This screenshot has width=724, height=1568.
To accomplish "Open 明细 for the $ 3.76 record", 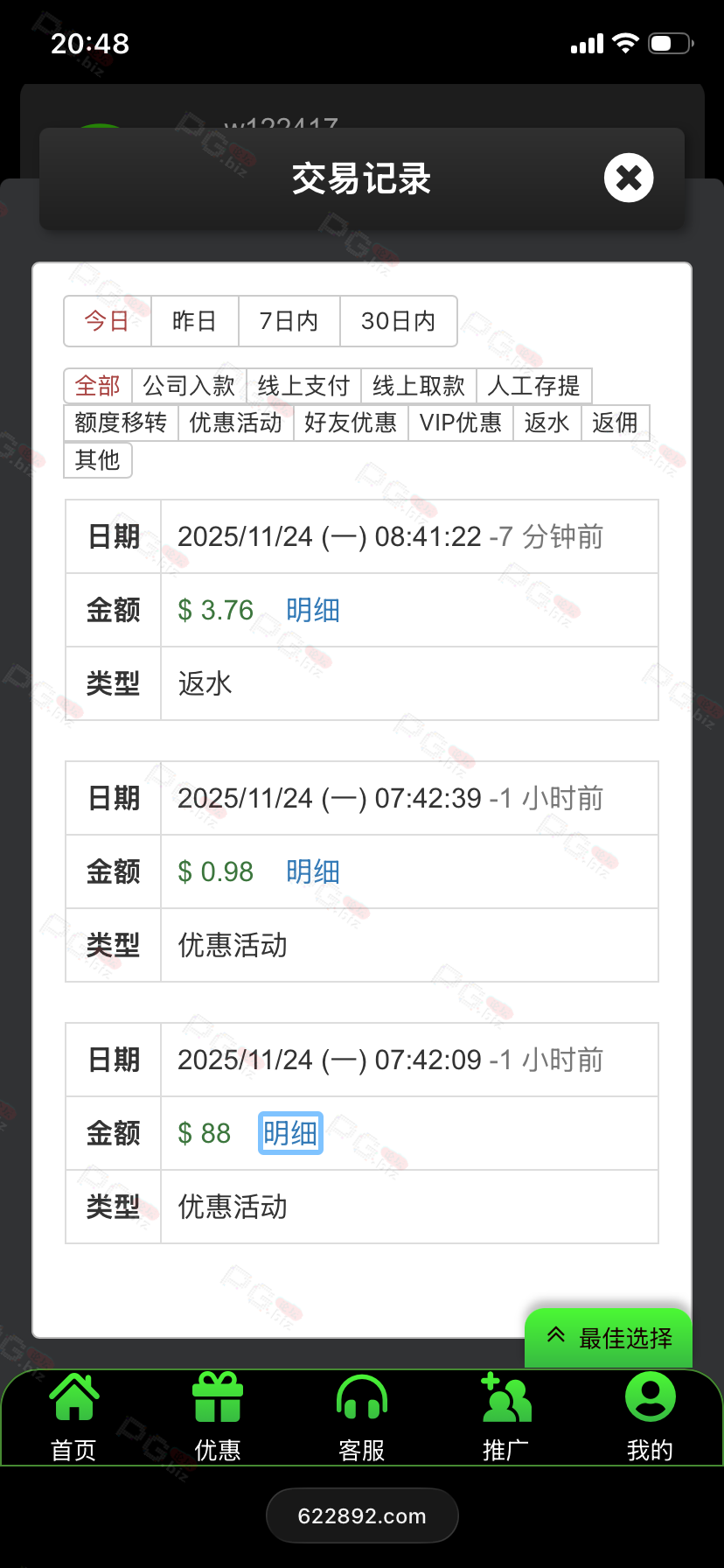I will [313, 610].
